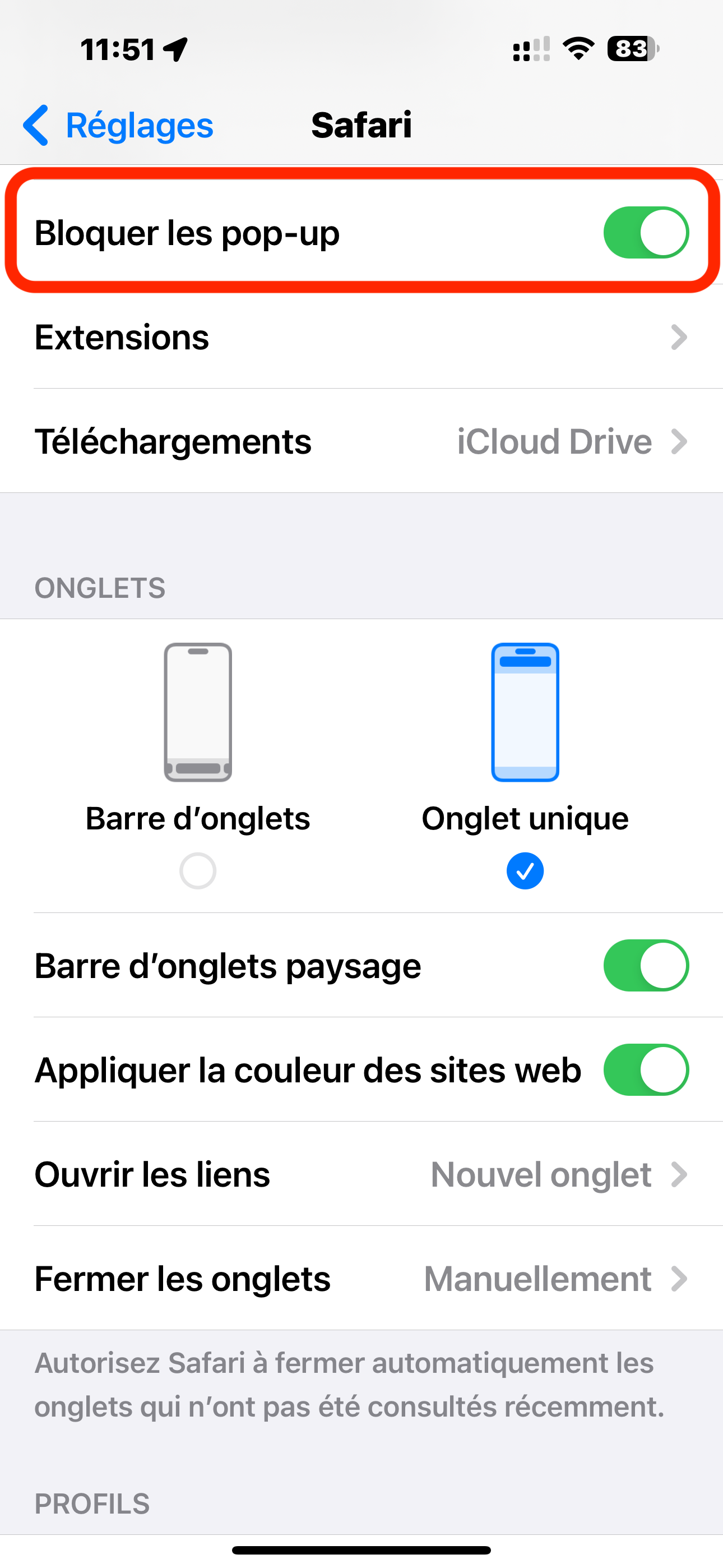The image size is (723, 1568).
Task: Select the Barre d'onglets layout
Action: pyautogui.click(x=198, y=765)
